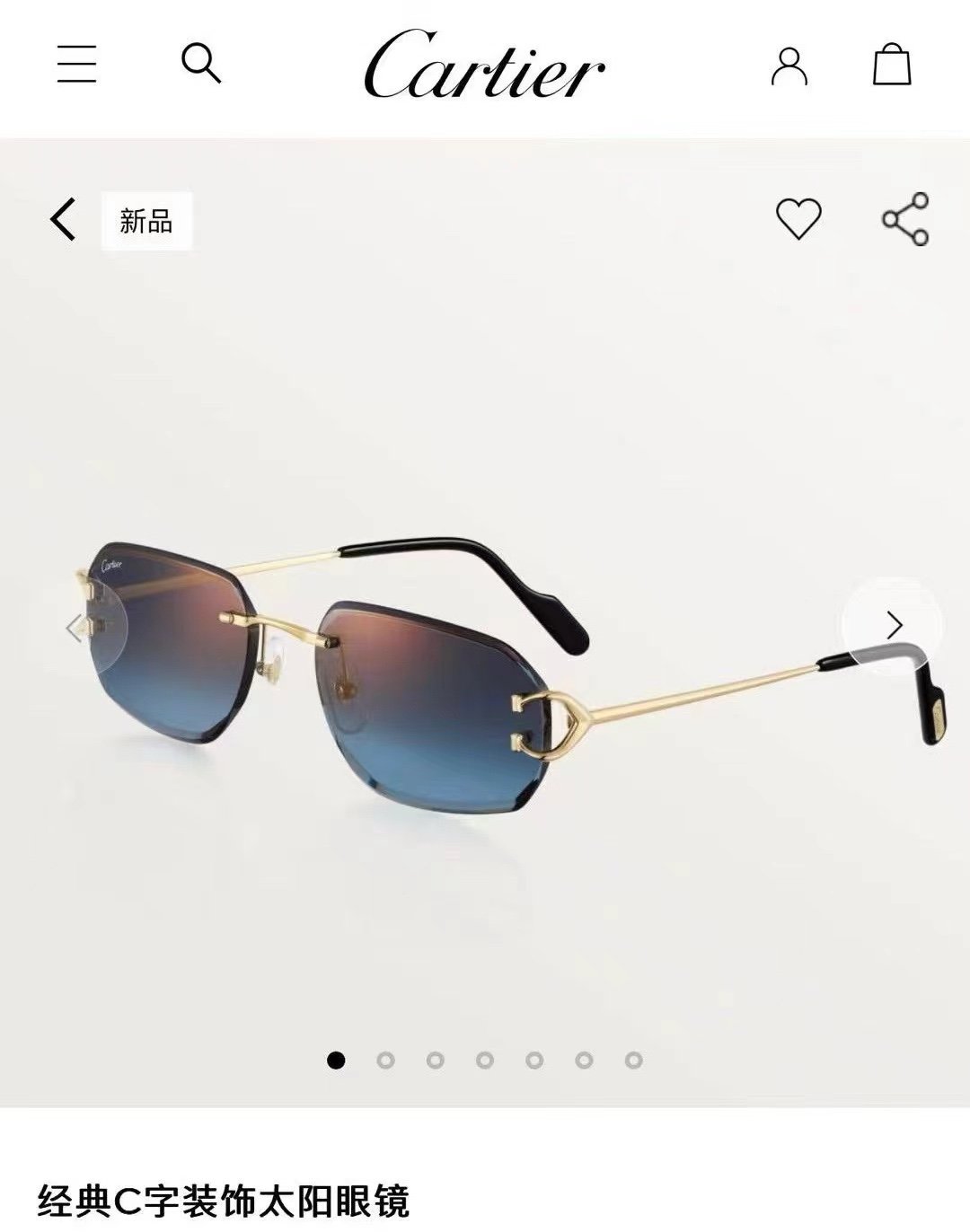Tap the Cartier logo to go home
The width and height of the screenshot is (970, 1232).
click(485, 65)
